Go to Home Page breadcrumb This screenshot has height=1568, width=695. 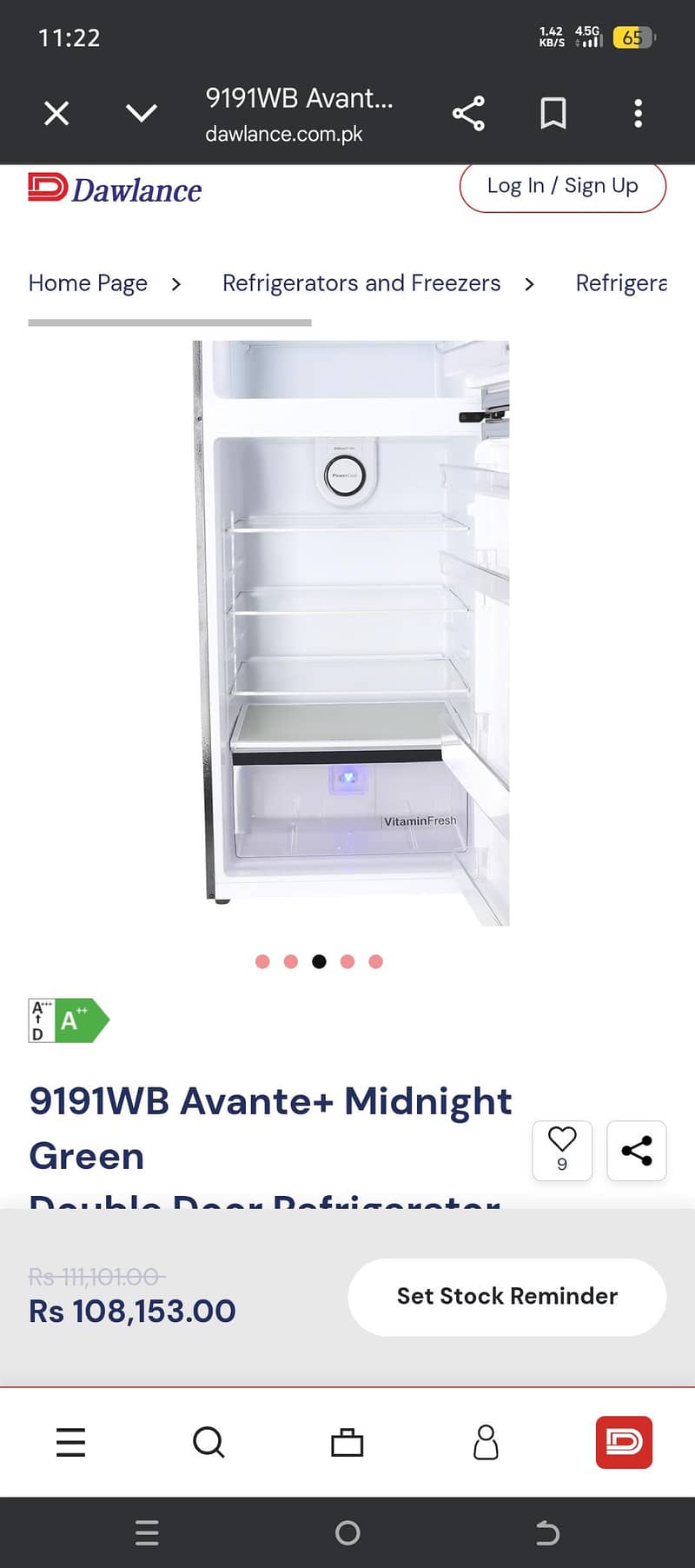click(x=88, y=283)
